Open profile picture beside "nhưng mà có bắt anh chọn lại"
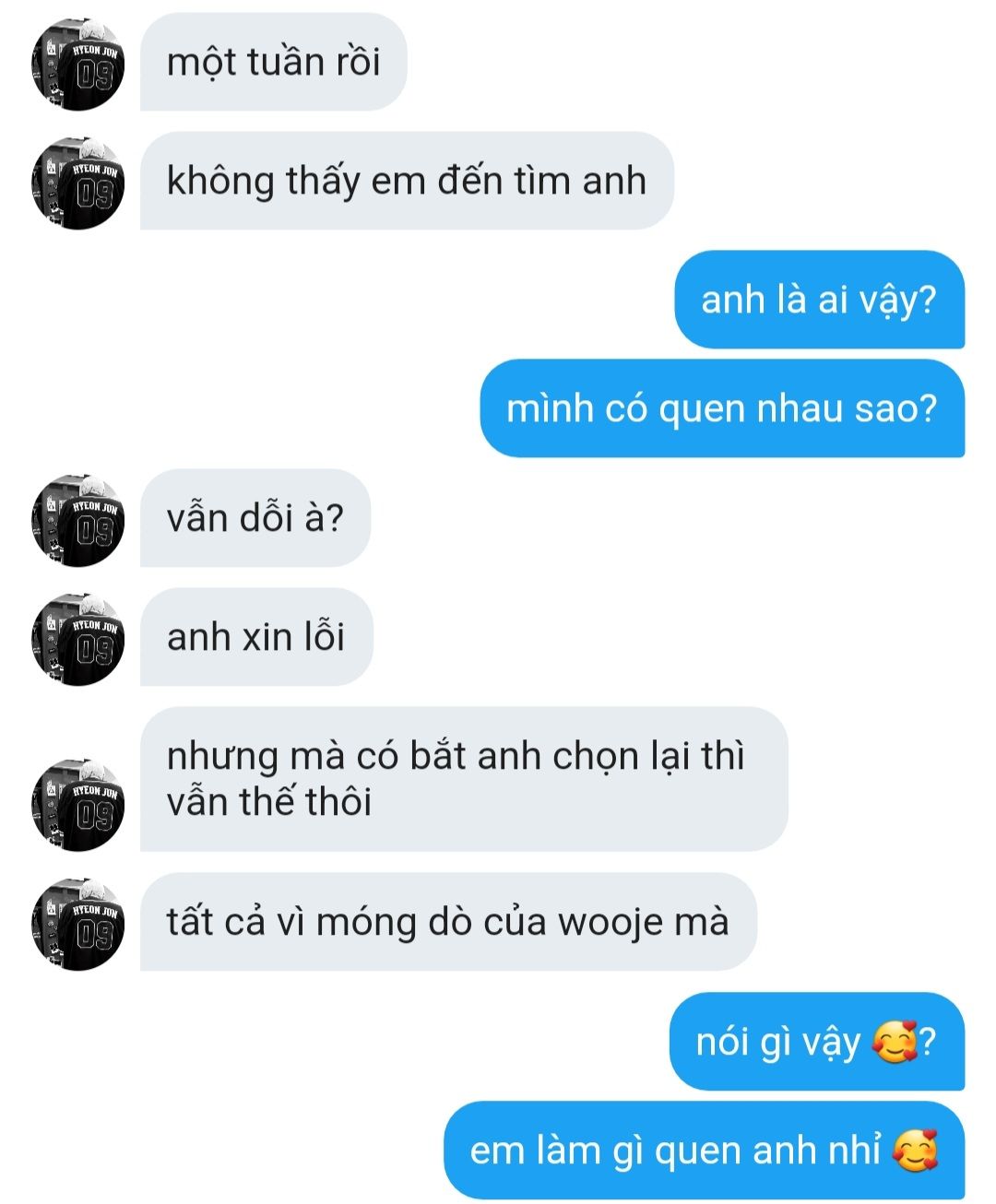The image size is (996, 1204). point(77,805)
